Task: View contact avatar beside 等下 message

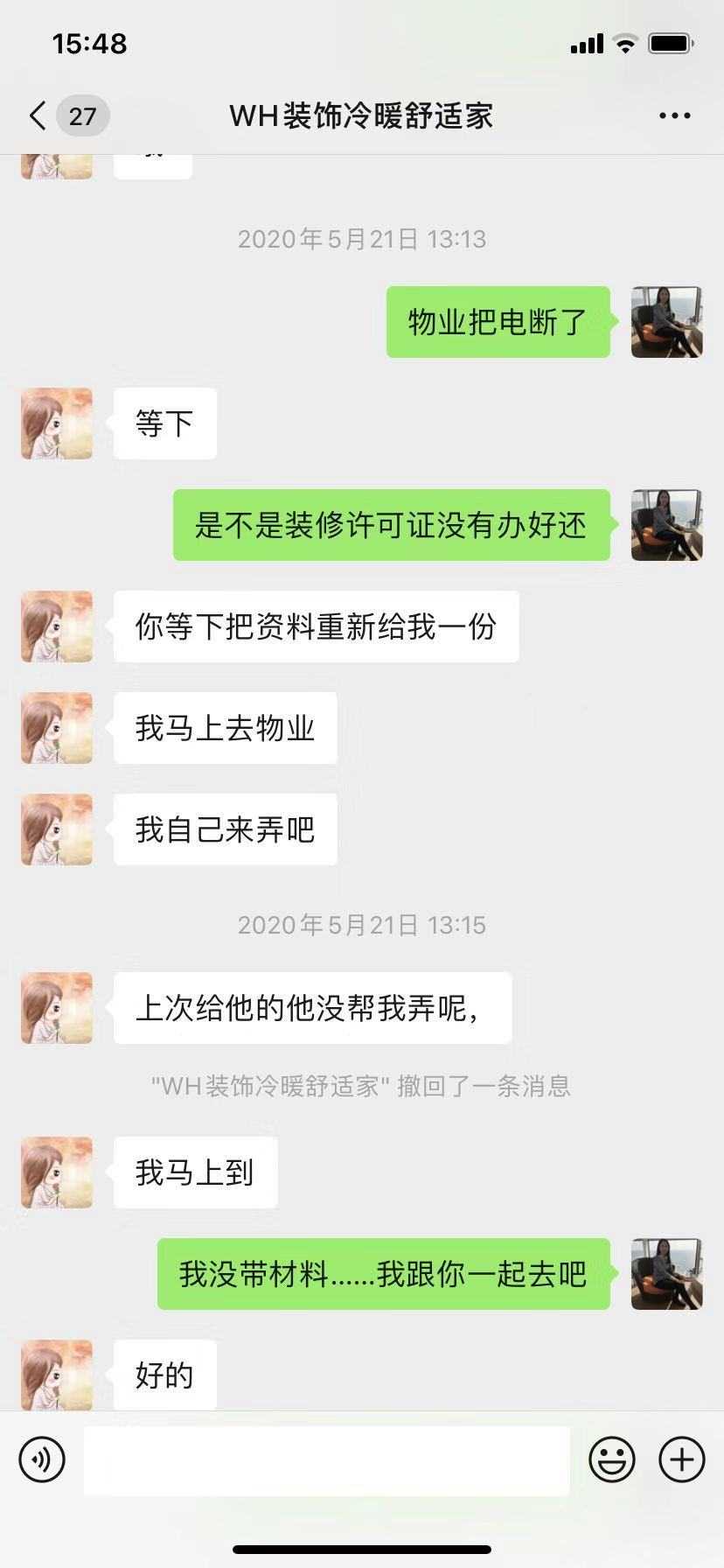Action: [57, 424]
